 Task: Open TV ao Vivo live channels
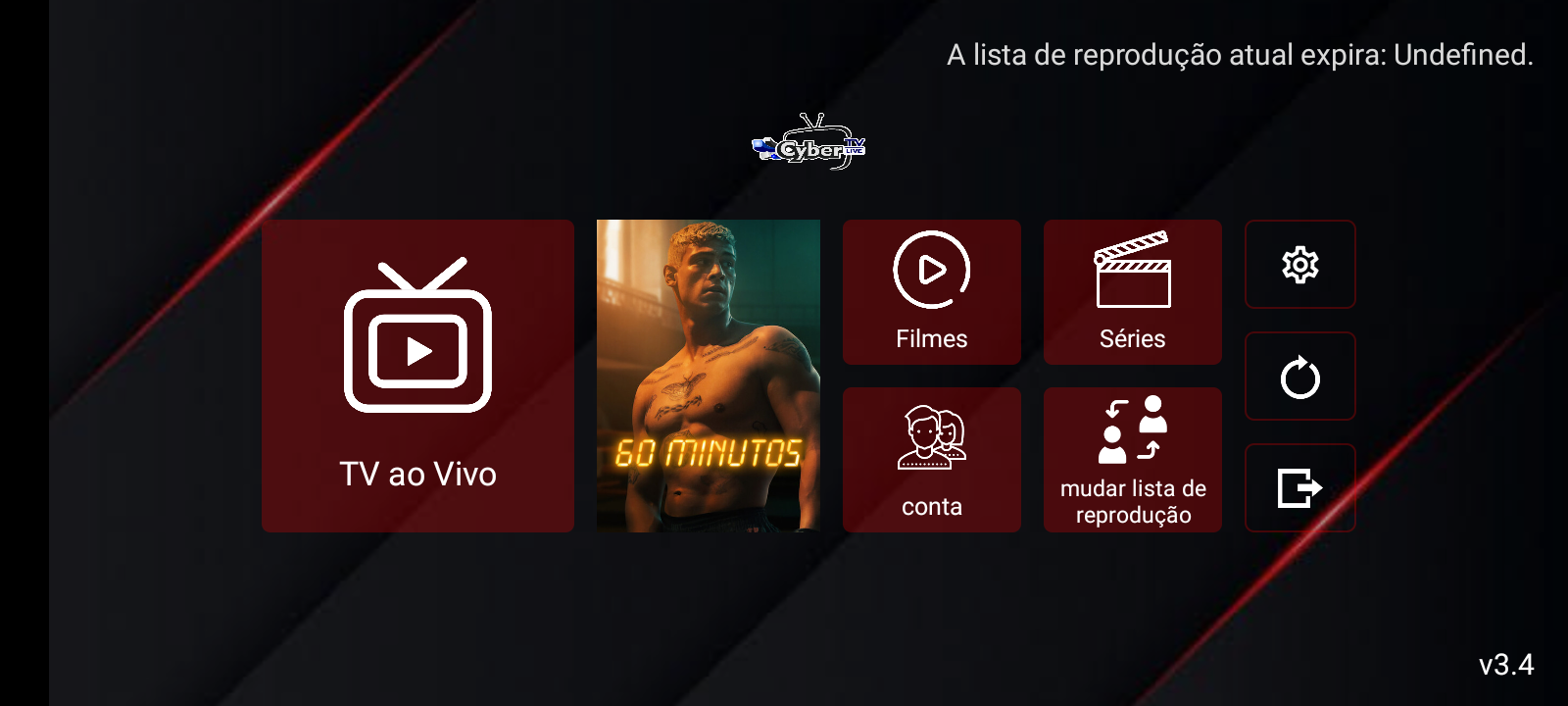(x=417, y=376)
